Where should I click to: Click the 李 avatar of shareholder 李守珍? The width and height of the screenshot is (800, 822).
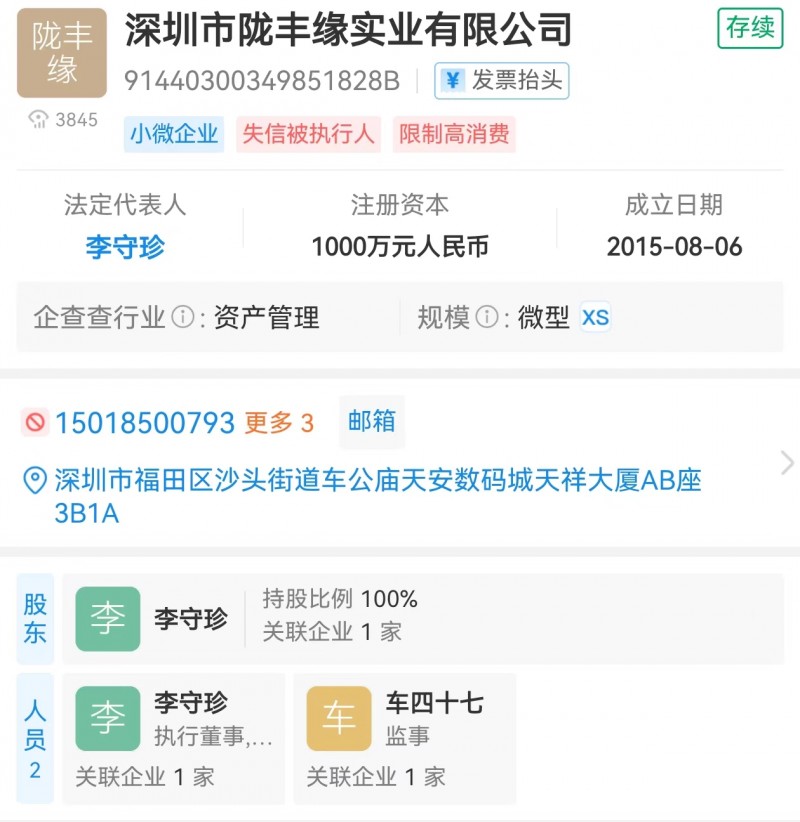click(107, 617)
